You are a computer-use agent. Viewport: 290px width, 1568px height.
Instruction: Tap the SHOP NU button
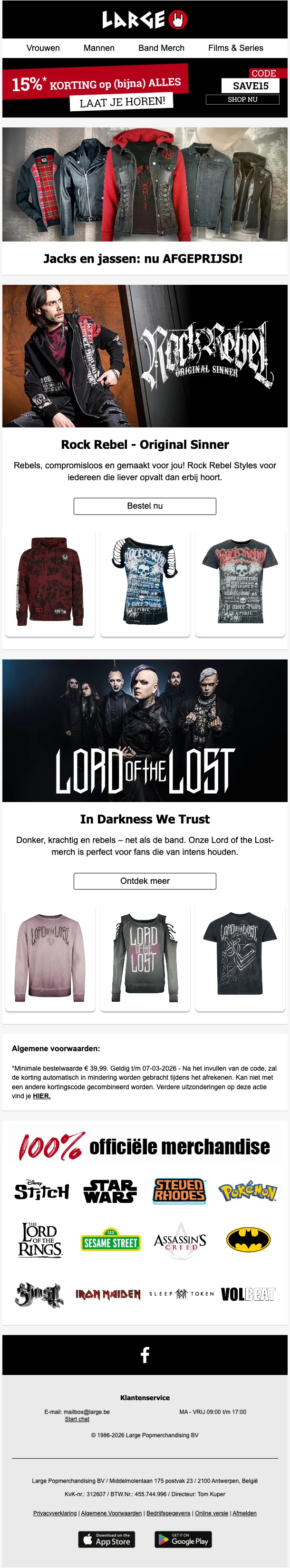pyautogui.click(x=242, y=99)
